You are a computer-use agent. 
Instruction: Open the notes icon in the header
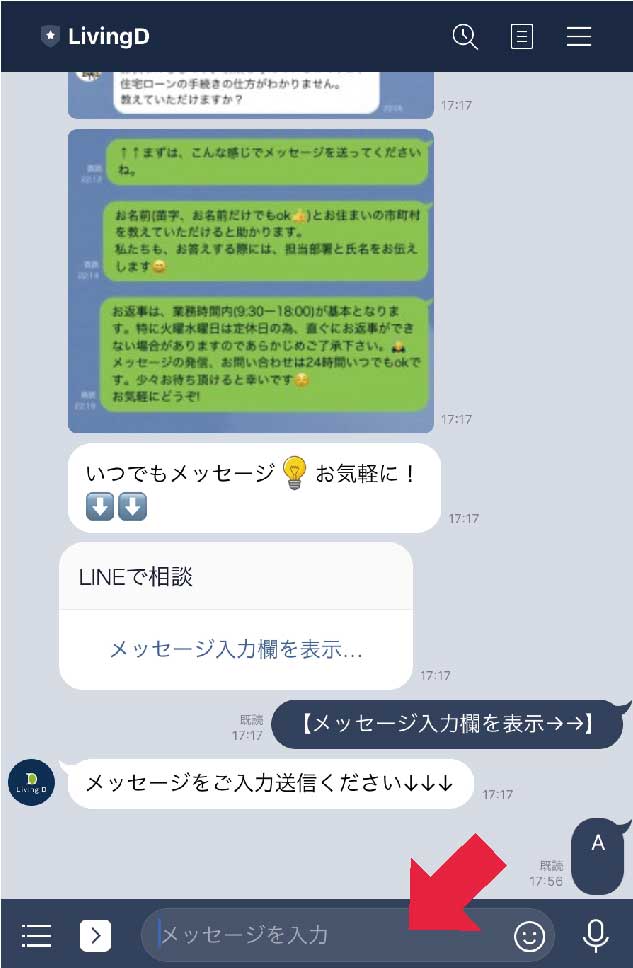521,37
